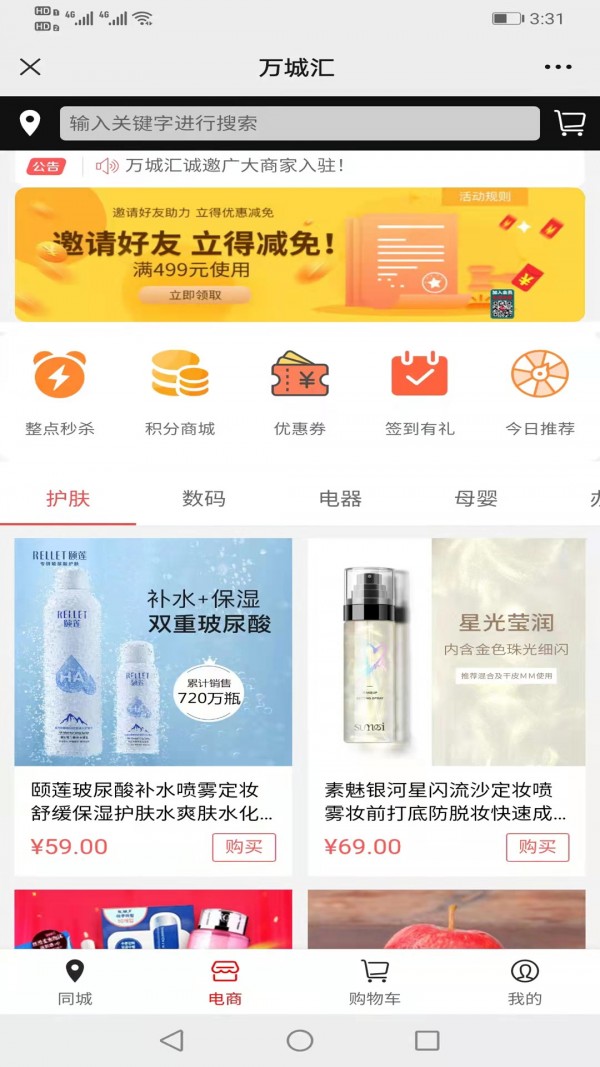
Task: Switch to the 数码 category tab
Action: 204,498
